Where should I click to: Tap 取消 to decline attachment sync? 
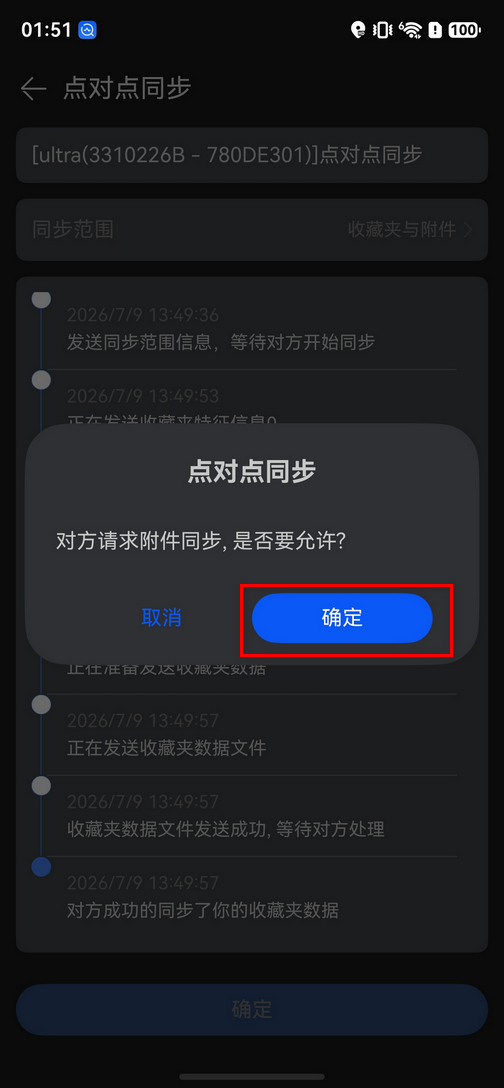point(162,618)
